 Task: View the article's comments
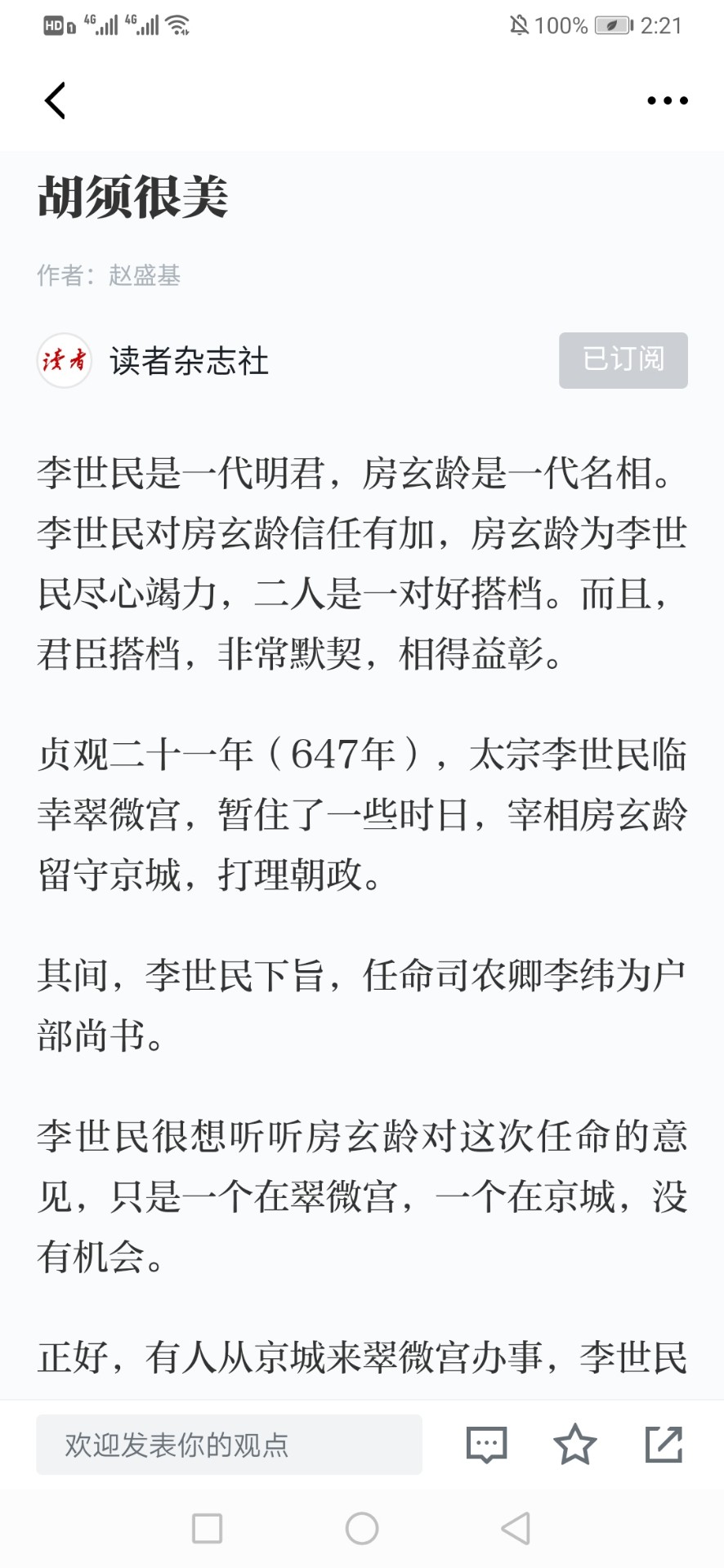[486, 1445]
